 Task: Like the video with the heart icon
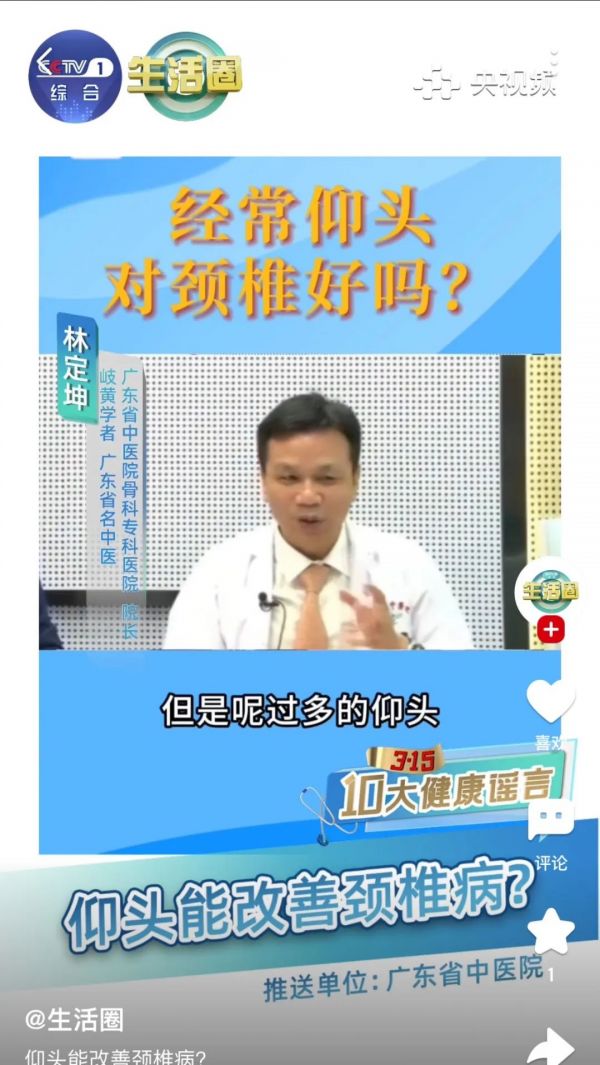point(551,700)
